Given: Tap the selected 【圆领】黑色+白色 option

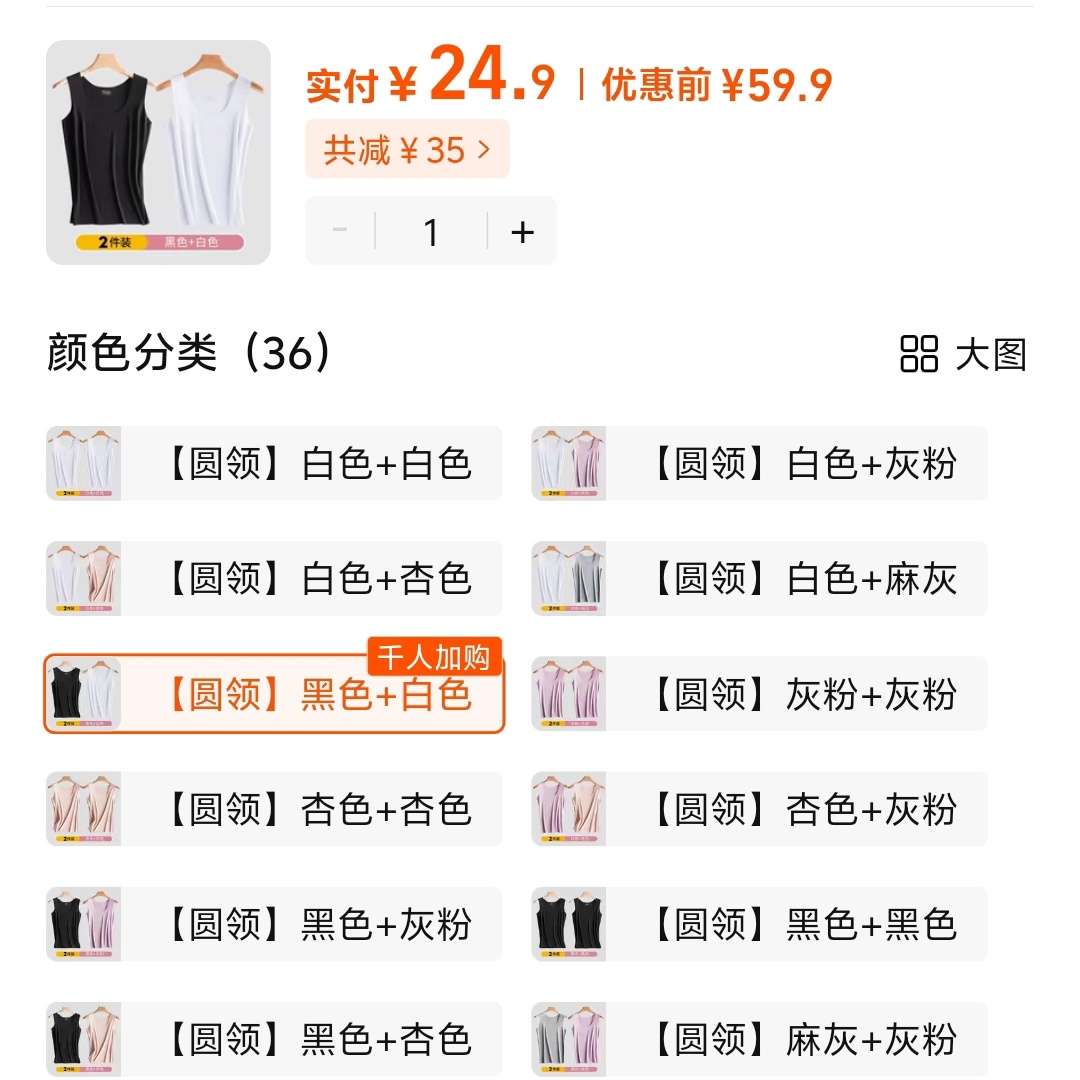Looking at the screenshot, I should 274,694.
